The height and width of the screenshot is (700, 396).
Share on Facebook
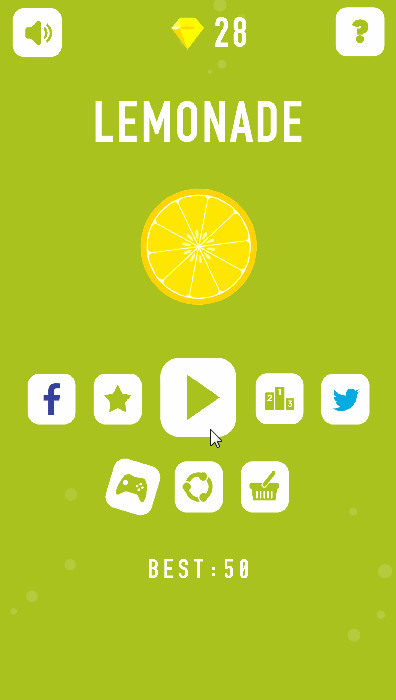point(52,399)
